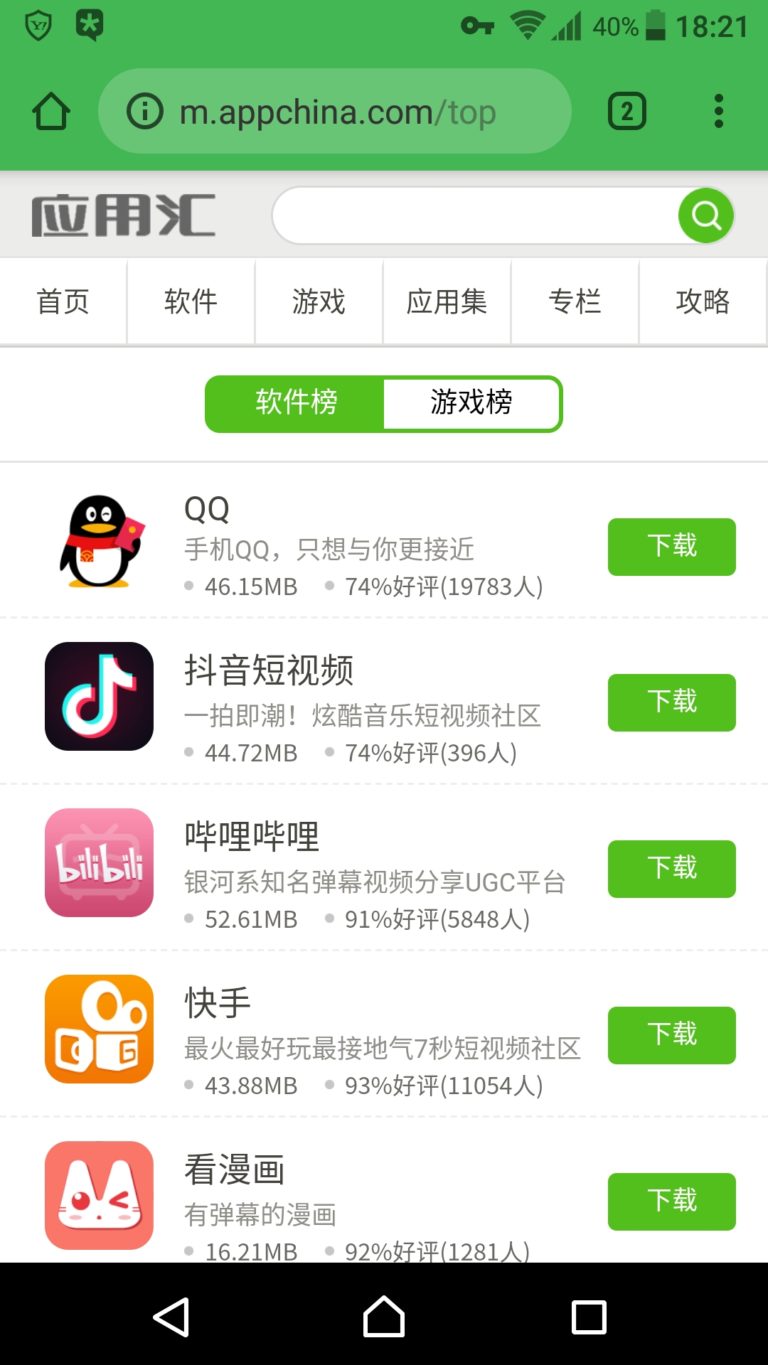Image resolution: width=768 pixels, height=1365 pixels.
Task: Tap the 抖音短视频 TikTok app icon
Action: [98, 696]
